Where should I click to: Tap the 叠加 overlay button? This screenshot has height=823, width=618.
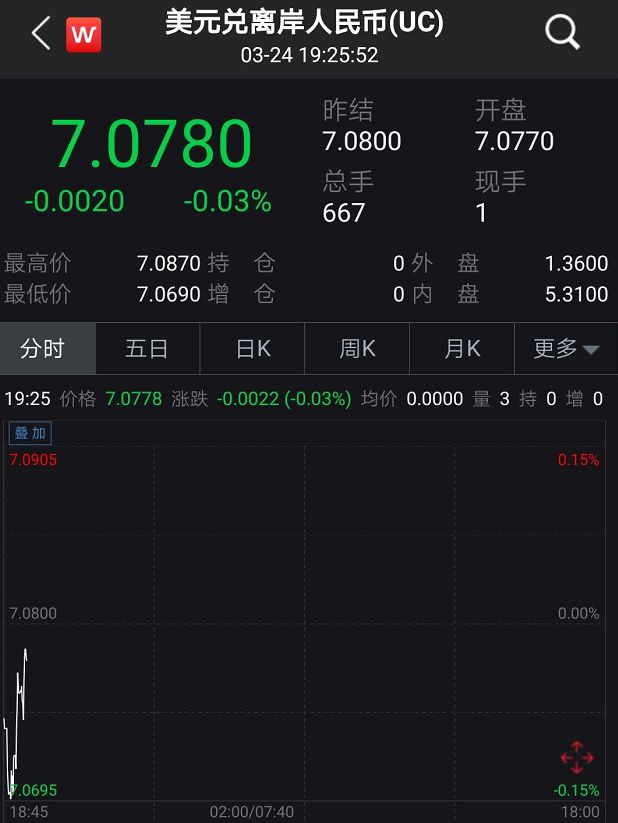point(30,433)
